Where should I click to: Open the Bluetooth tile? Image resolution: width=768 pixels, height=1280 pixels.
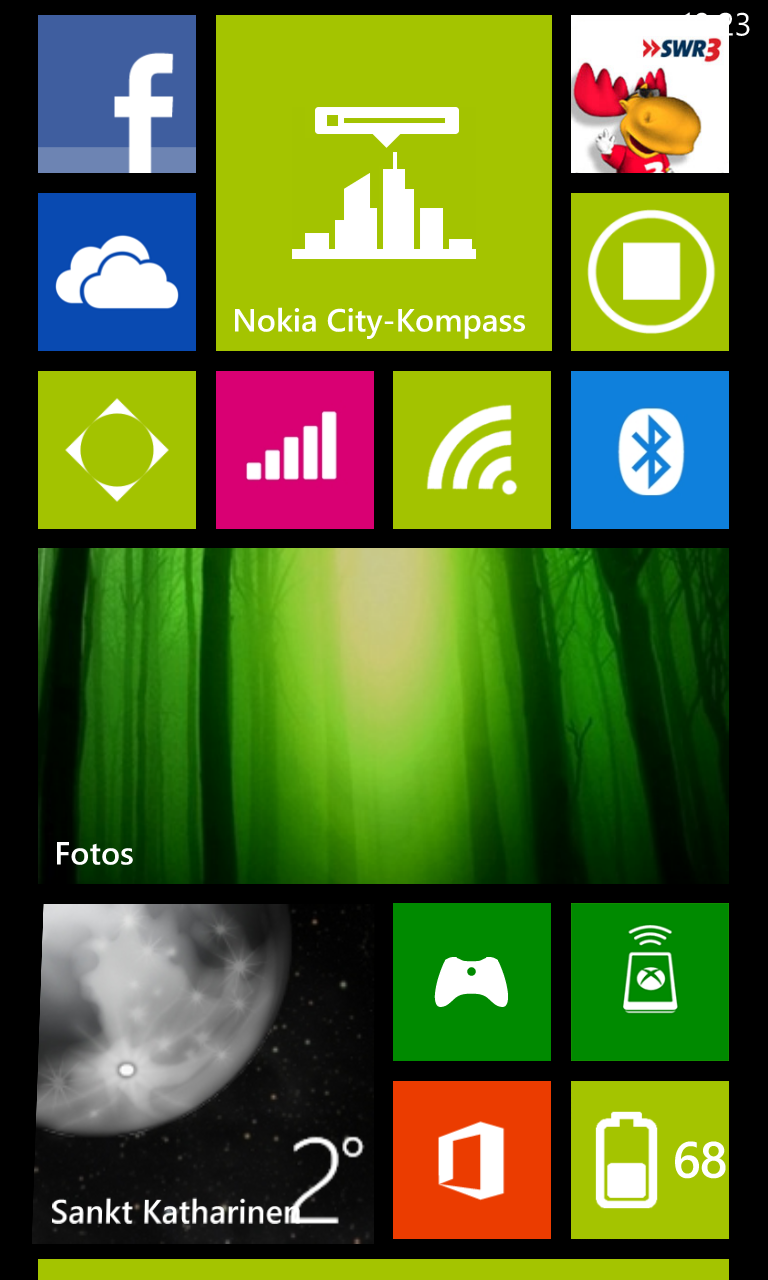[x=650, y=450]
